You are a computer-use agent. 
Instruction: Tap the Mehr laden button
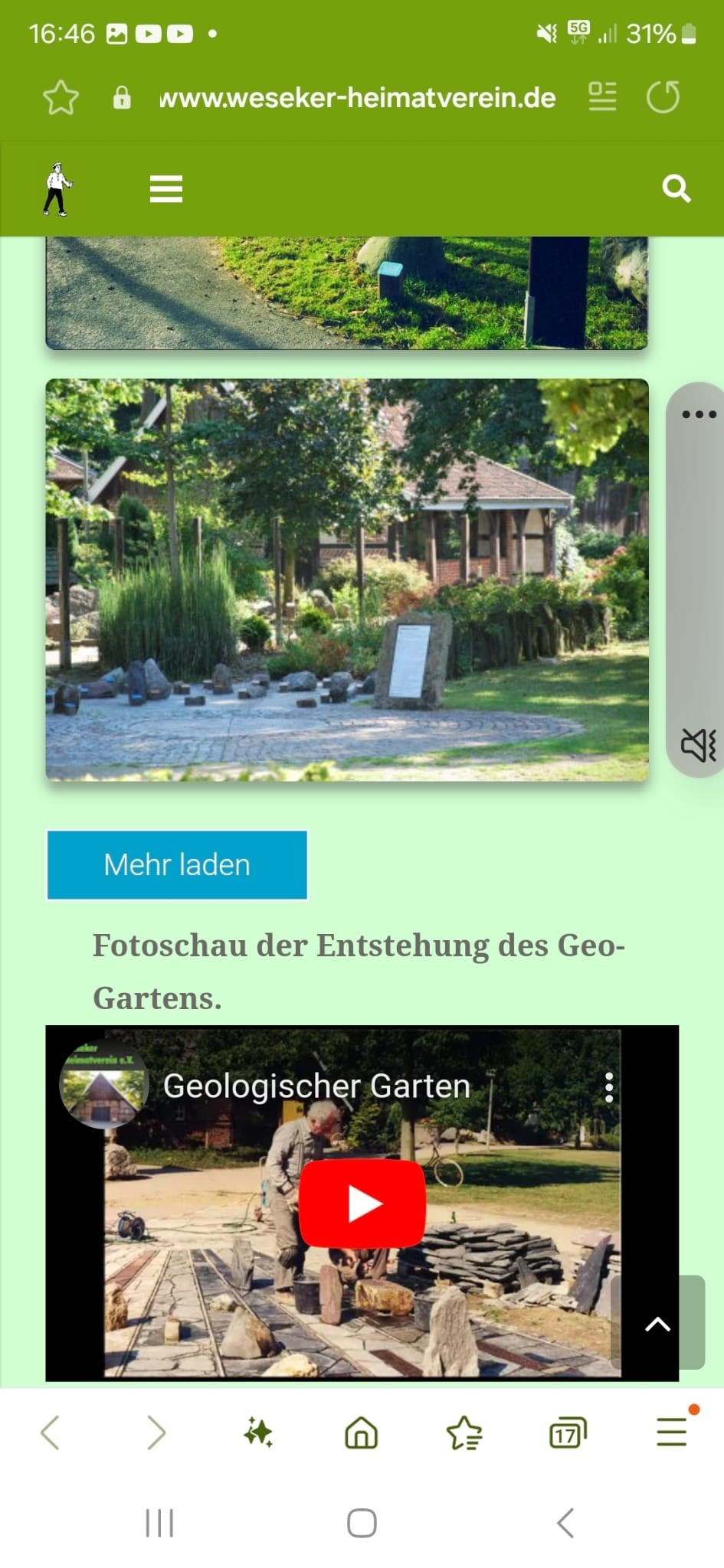tap(177, 864)
